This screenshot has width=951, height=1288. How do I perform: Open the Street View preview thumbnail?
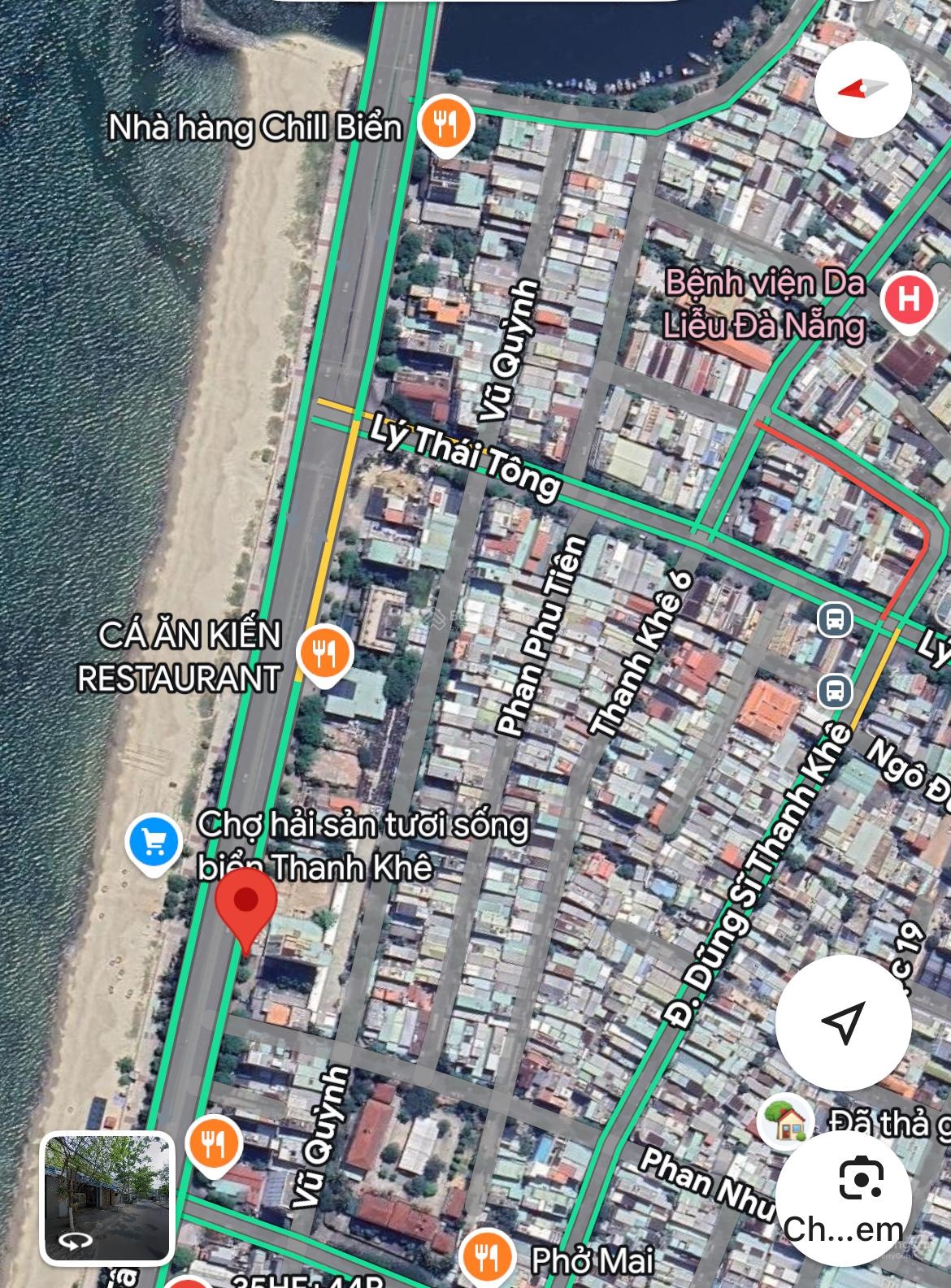point(107,1197)
